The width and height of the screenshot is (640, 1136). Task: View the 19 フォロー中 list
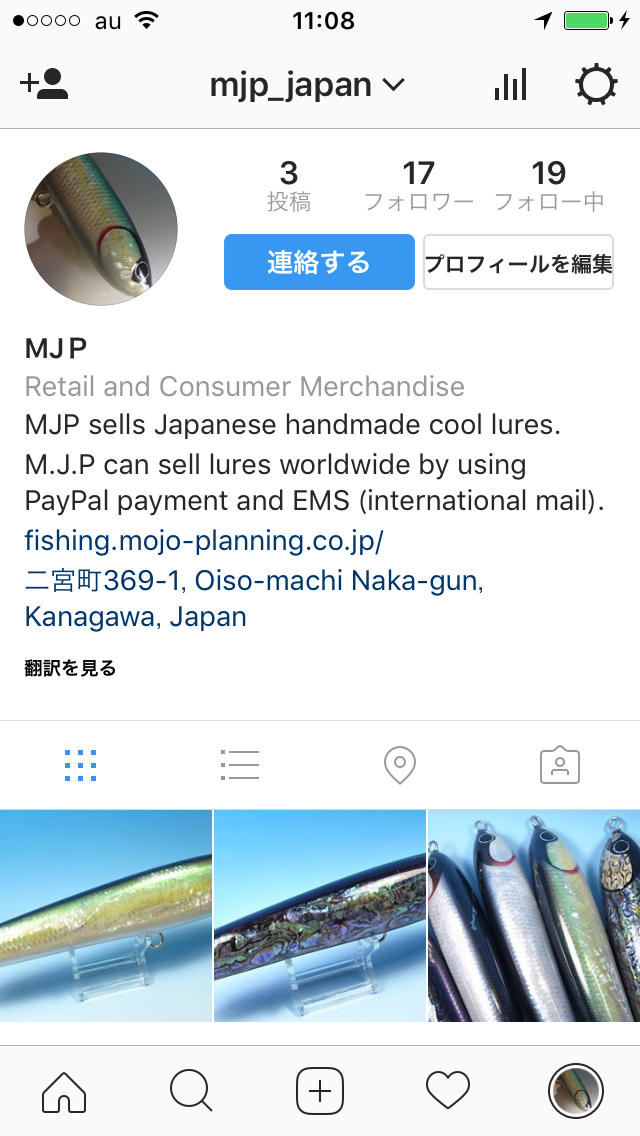click(549, 186)
